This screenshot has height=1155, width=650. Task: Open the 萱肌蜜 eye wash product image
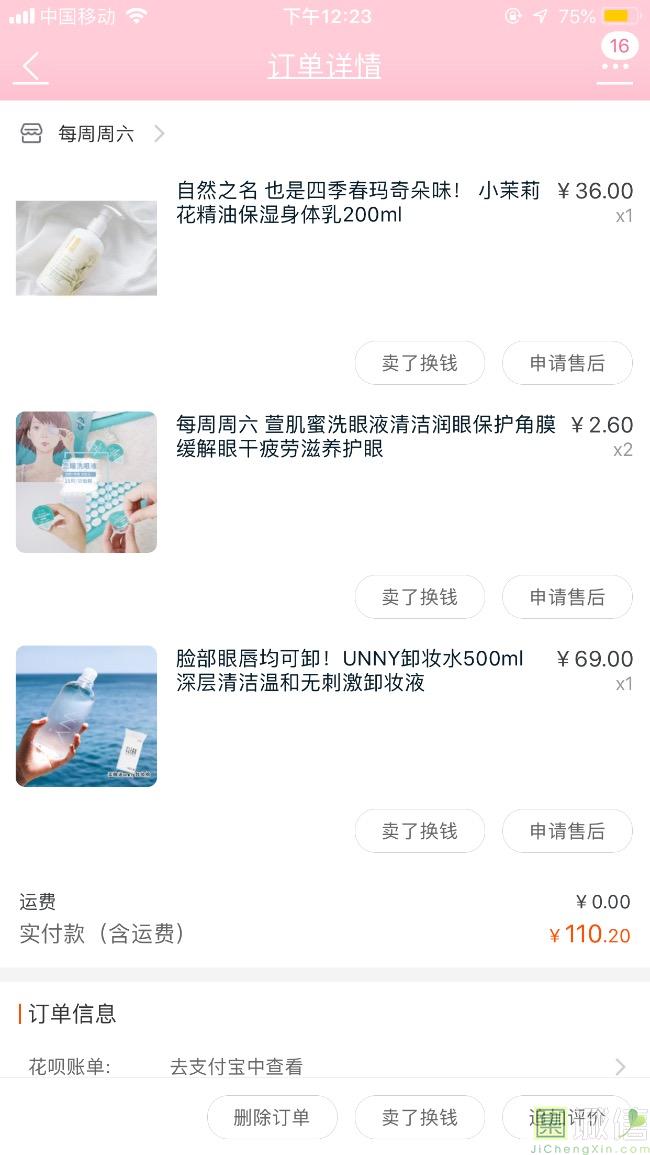pyautogui.click(x=86, y=482)
